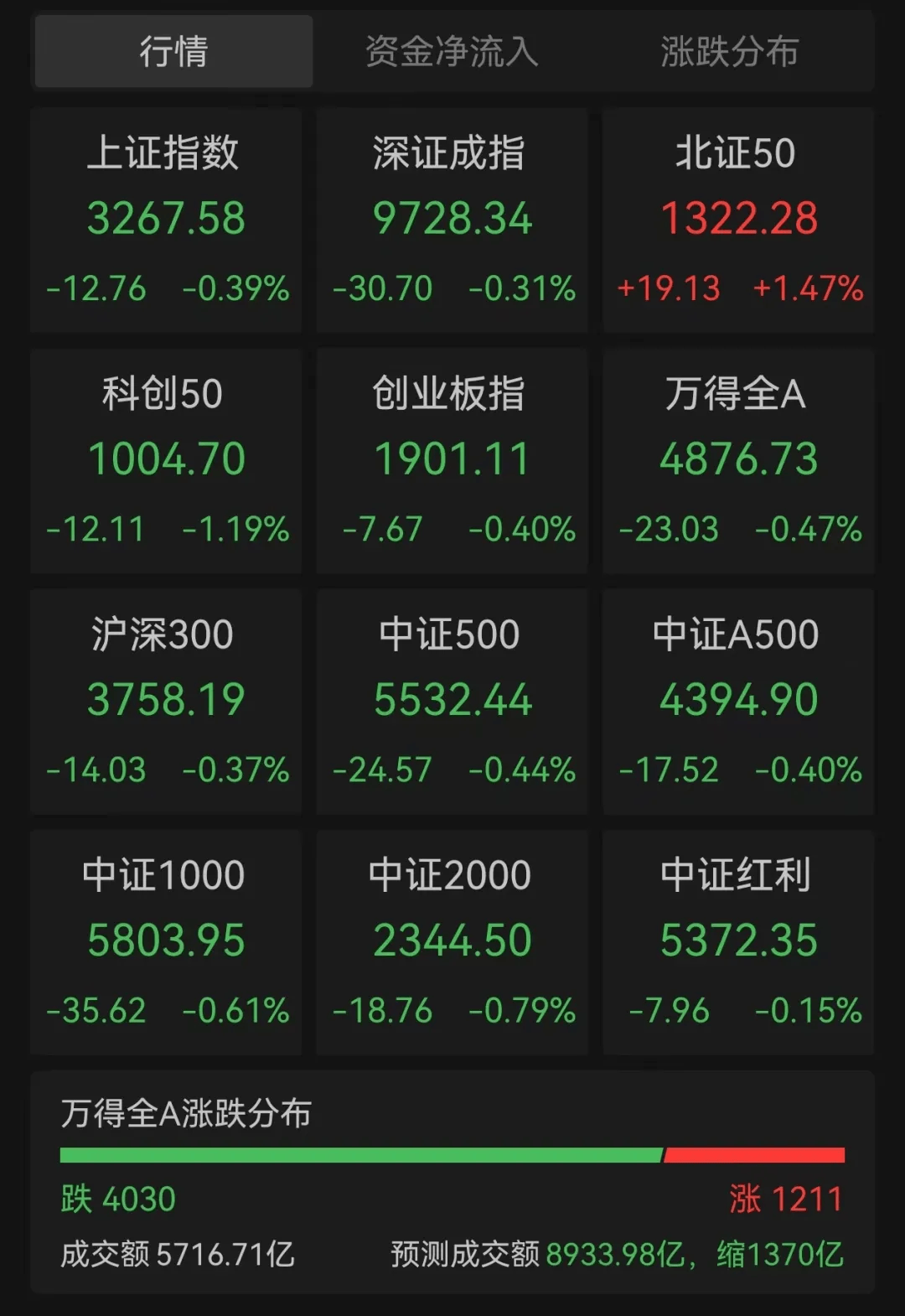This screenshot has width=905, height=1316.
Task: Select the 行情 tab
Action: 172,53
